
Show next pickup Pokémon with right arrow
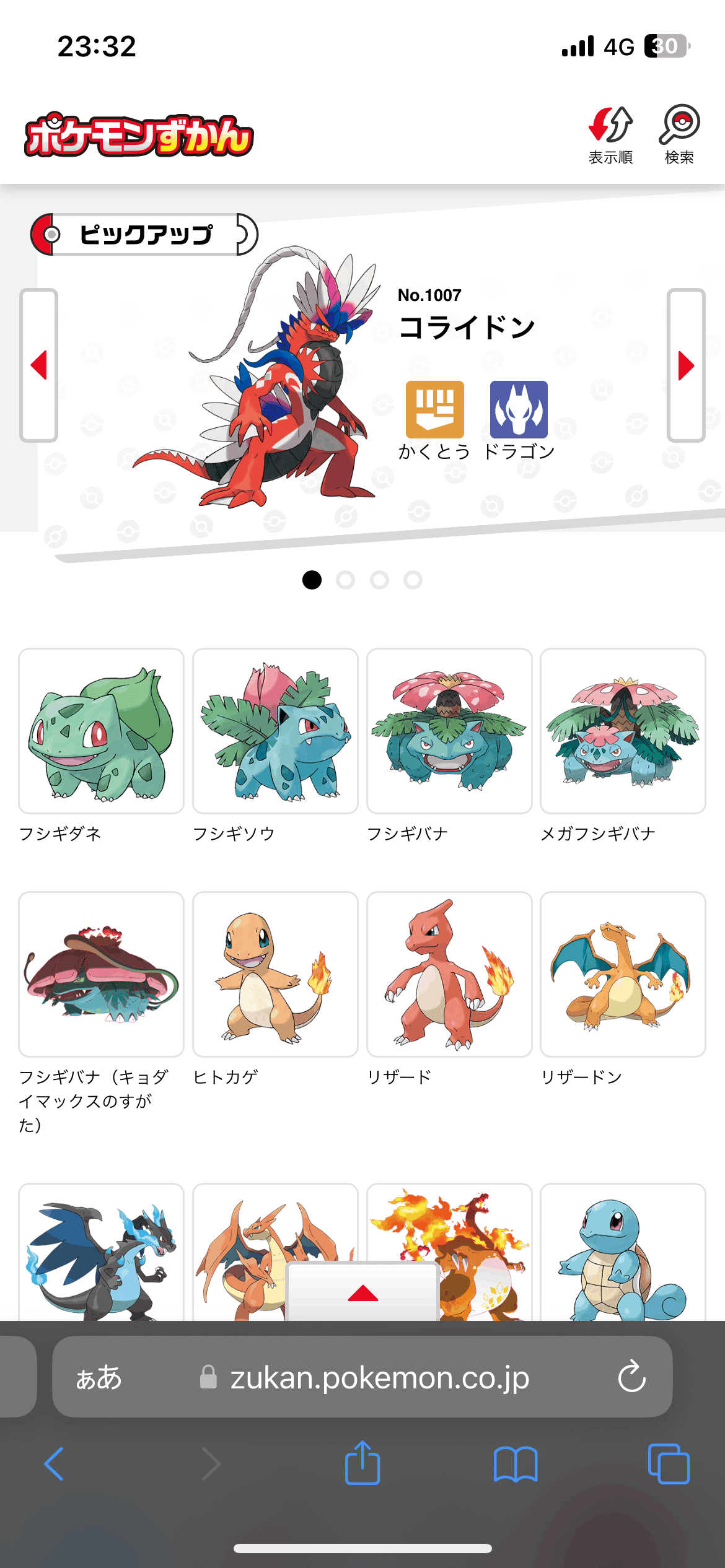686,365
